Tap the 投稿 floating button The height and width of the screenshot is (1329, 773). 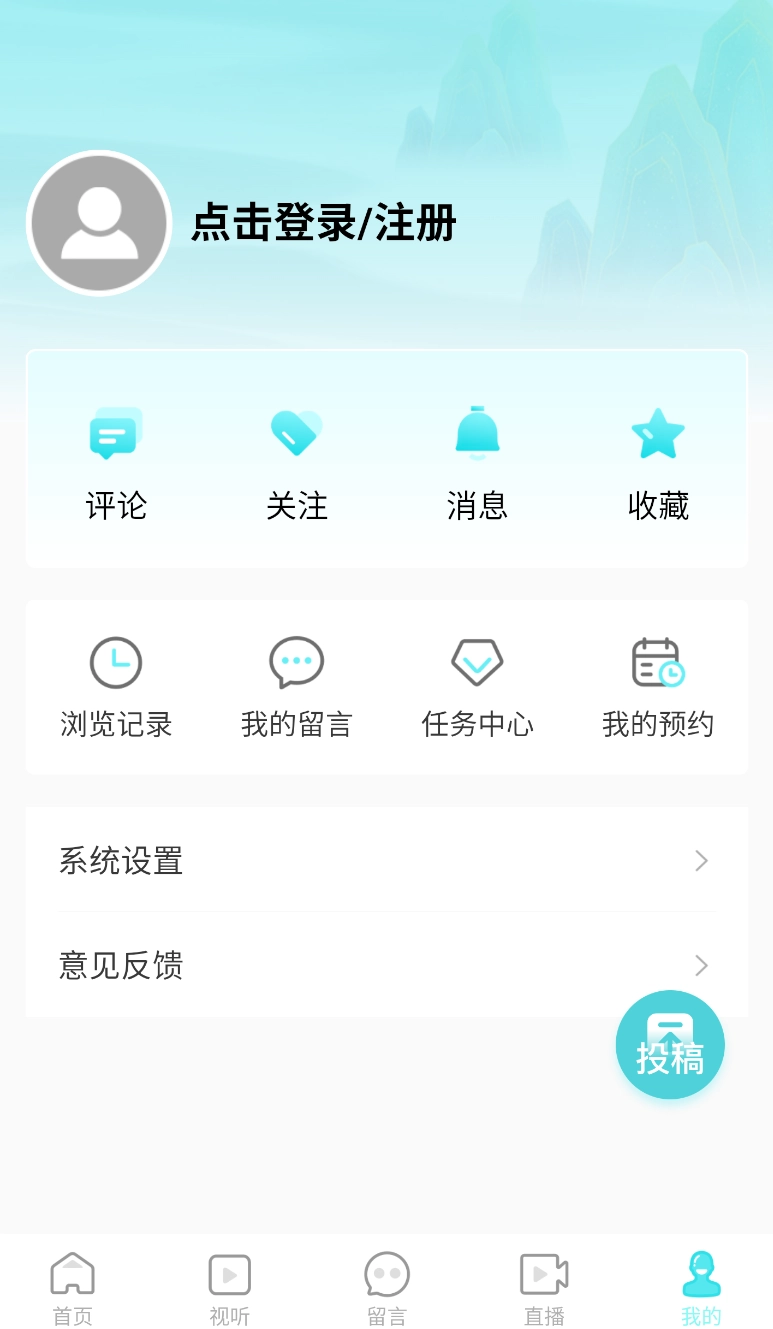670,1045
